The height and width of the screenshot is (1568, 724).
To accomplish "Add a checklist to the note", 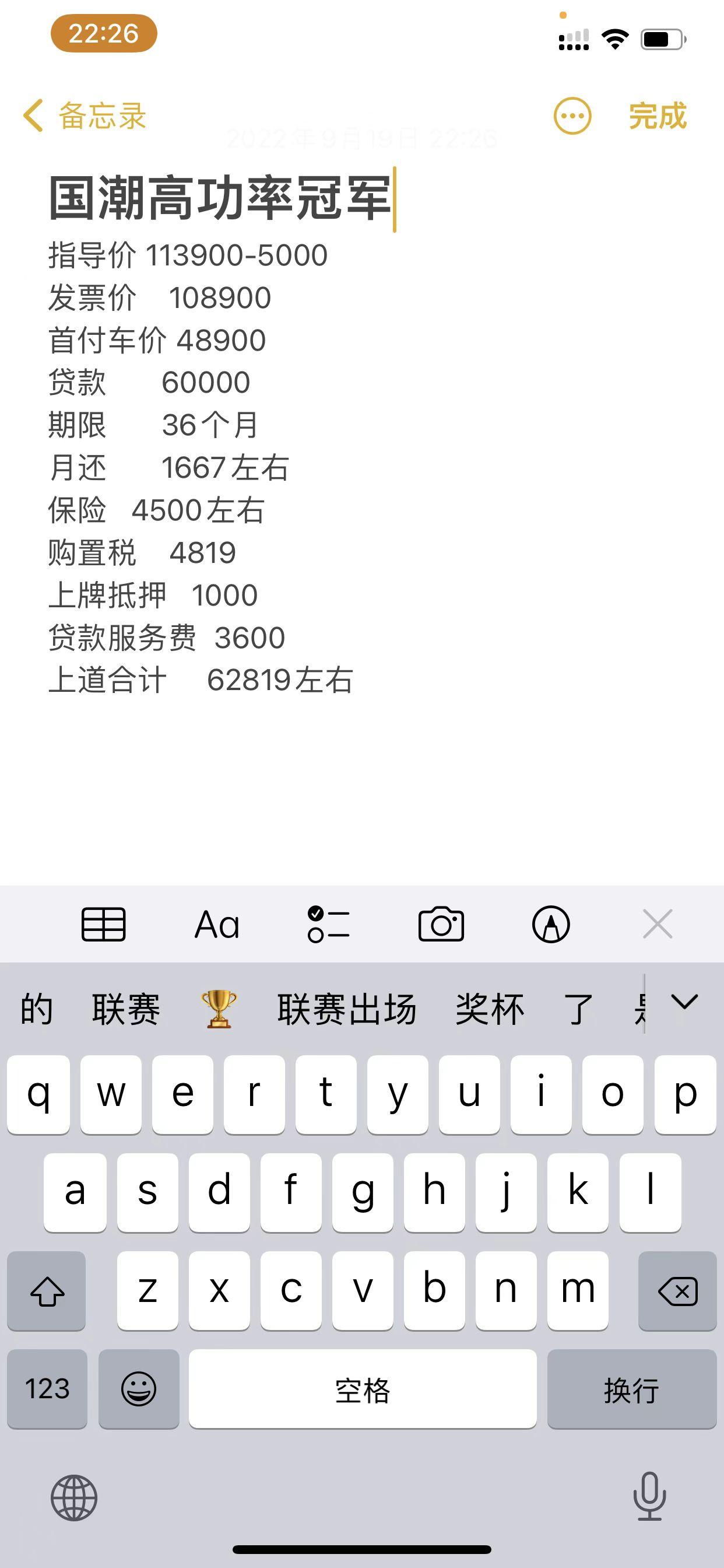I will point(329,924).
